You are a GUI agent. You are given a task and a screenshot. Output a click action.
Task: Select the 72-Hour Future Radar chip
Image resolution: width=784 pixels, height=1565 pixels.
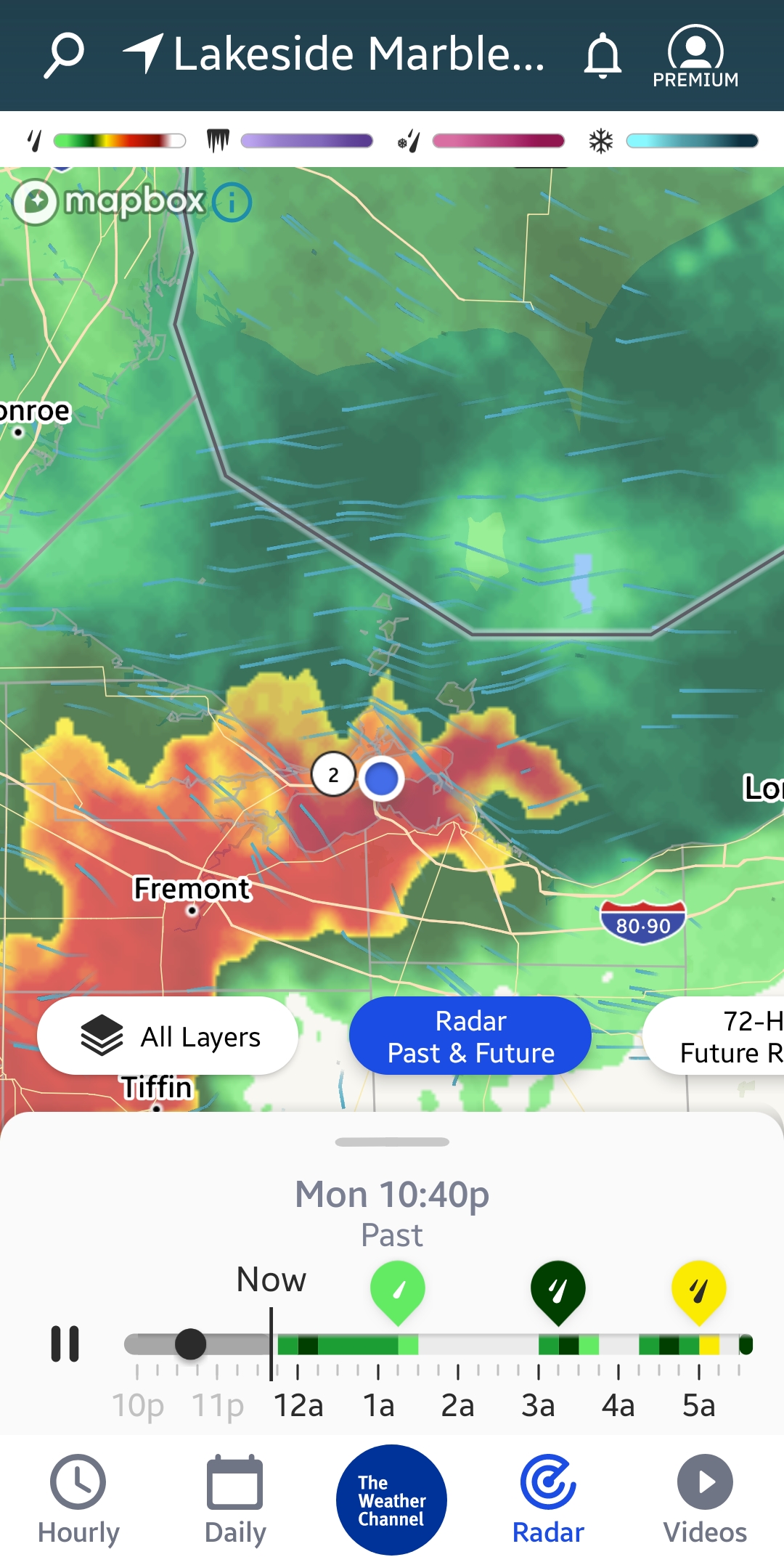click(719, 1036)
